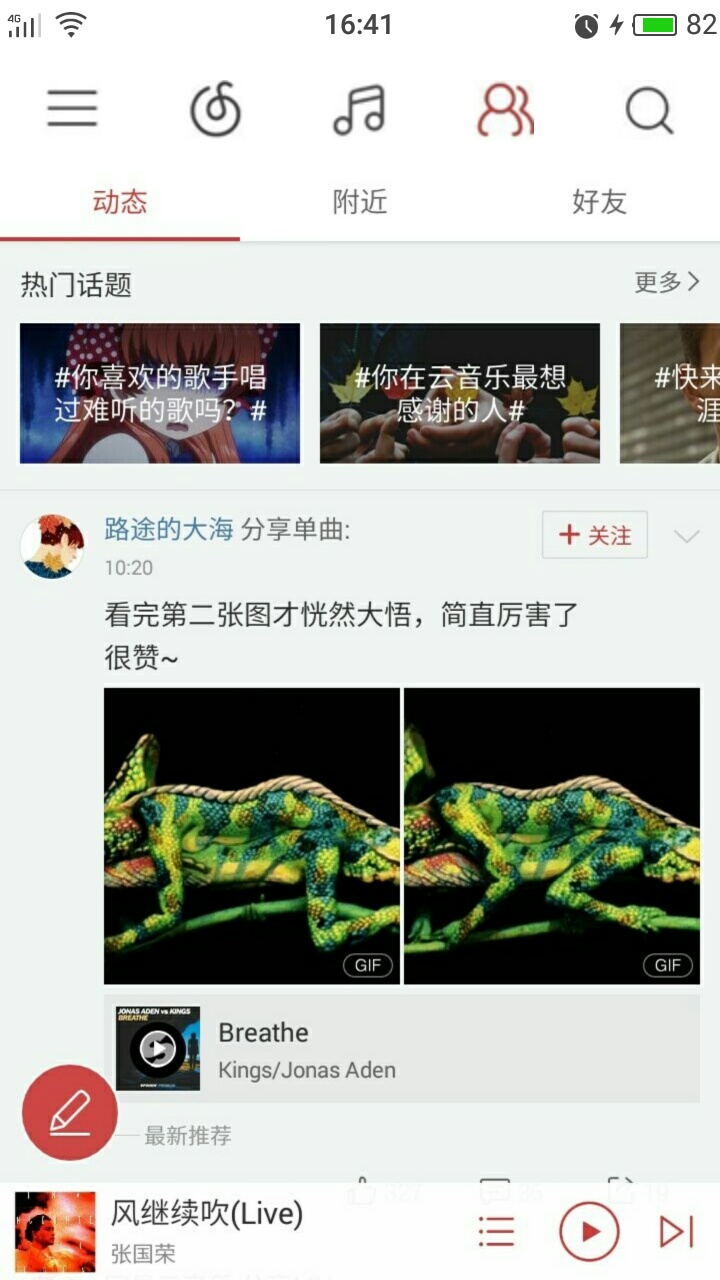Image resolution: width=720 pixels, height=1280 pixels.
Task: Switch to the 好友 tab
Action: (x=599, y=202)
